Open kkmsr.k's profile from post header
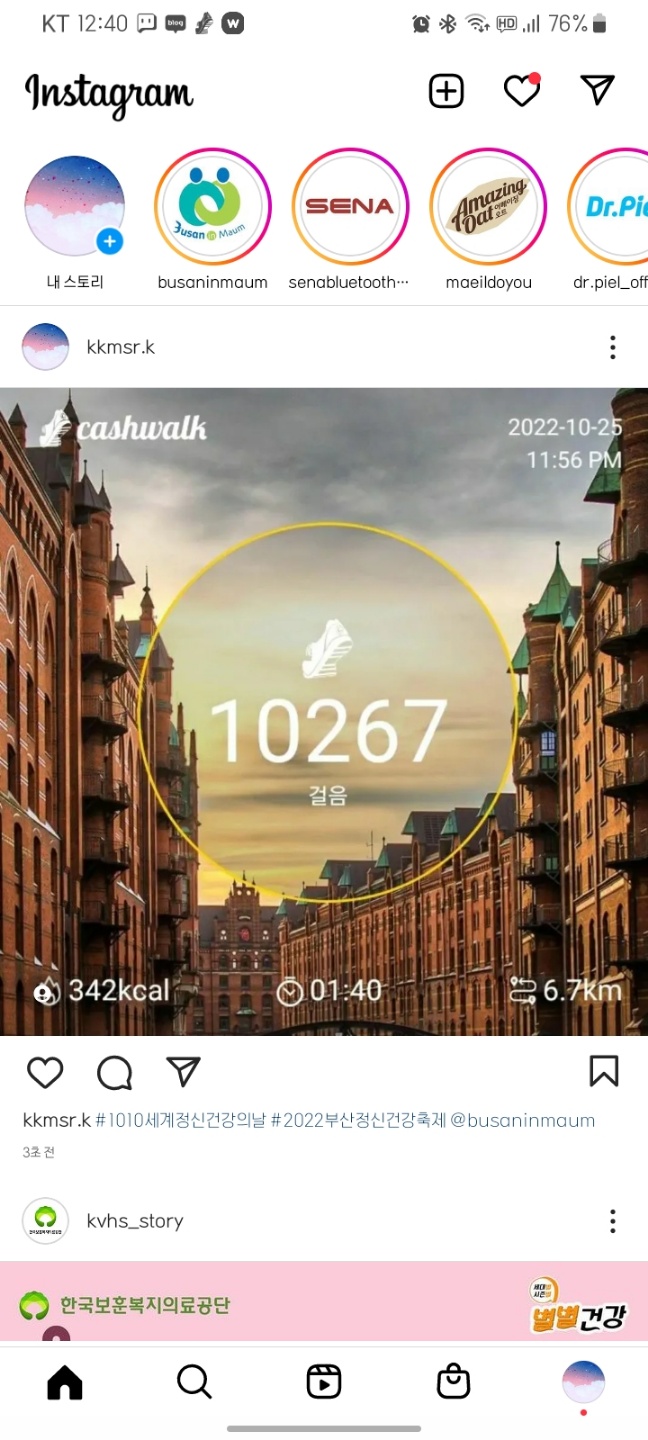The height and width of the screenshot is (1440, 648). (120, 347)
